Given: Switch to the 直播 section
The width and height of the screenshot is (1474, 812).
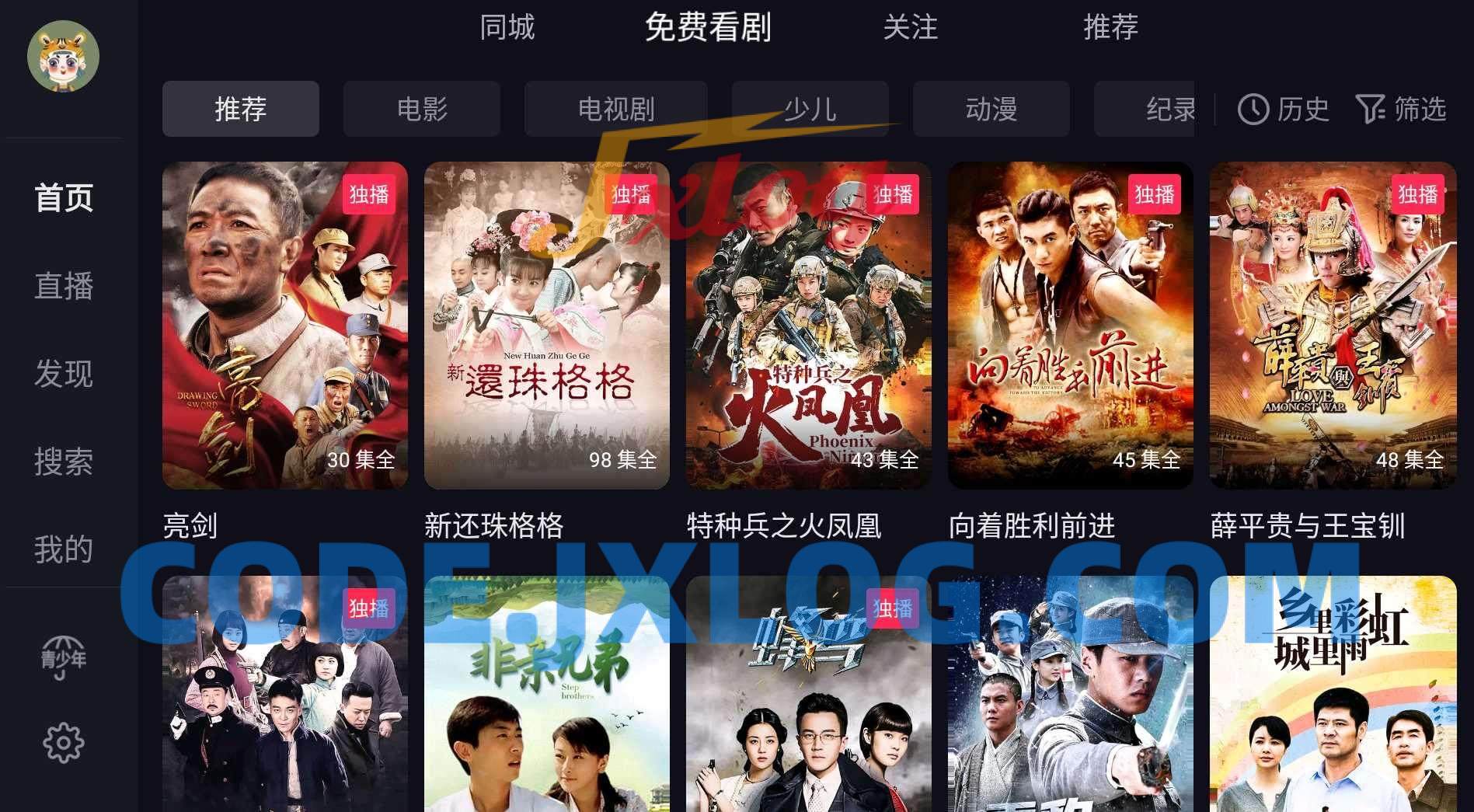Looking at the screenshot, I should tap(64, 286).
